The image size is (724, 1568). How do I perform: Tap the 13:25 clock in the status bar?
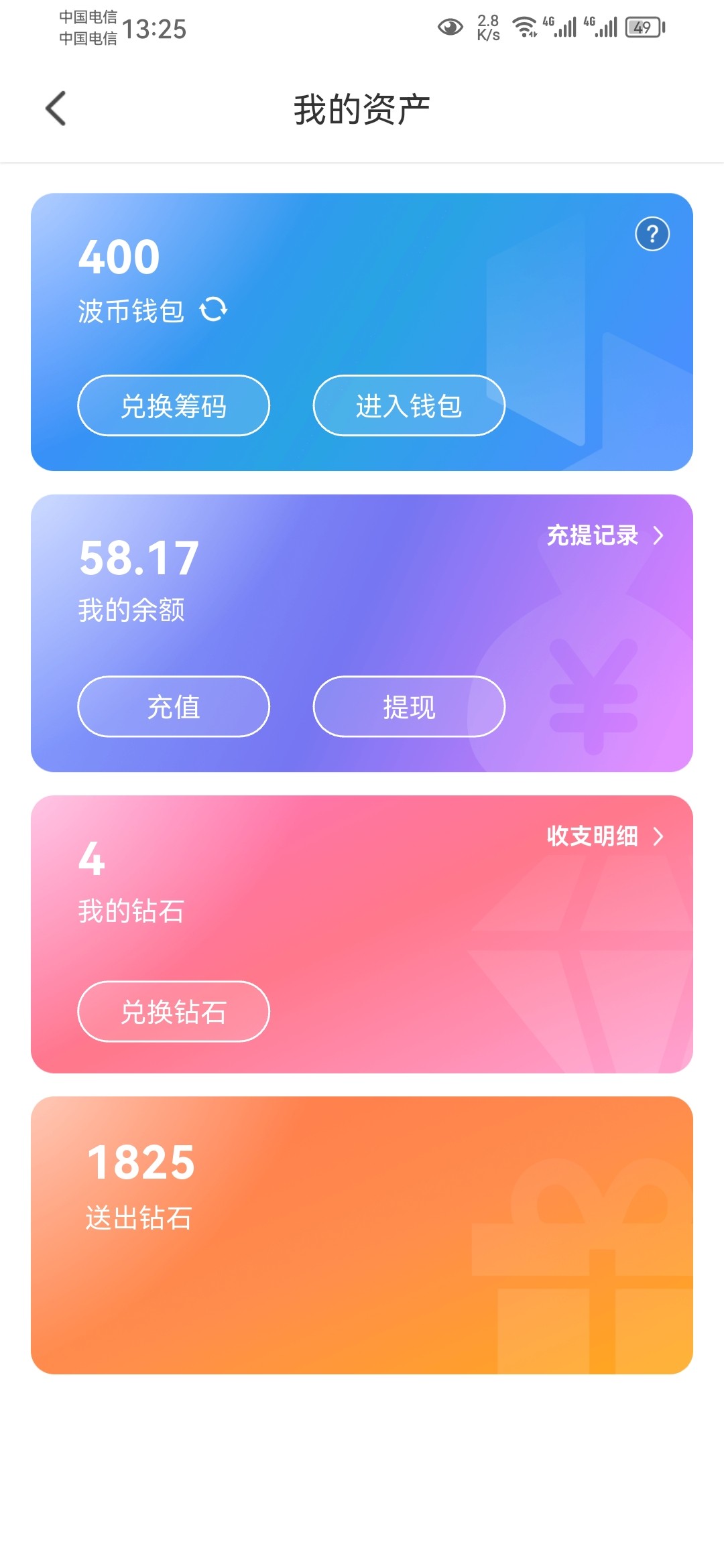pos(156,29)
